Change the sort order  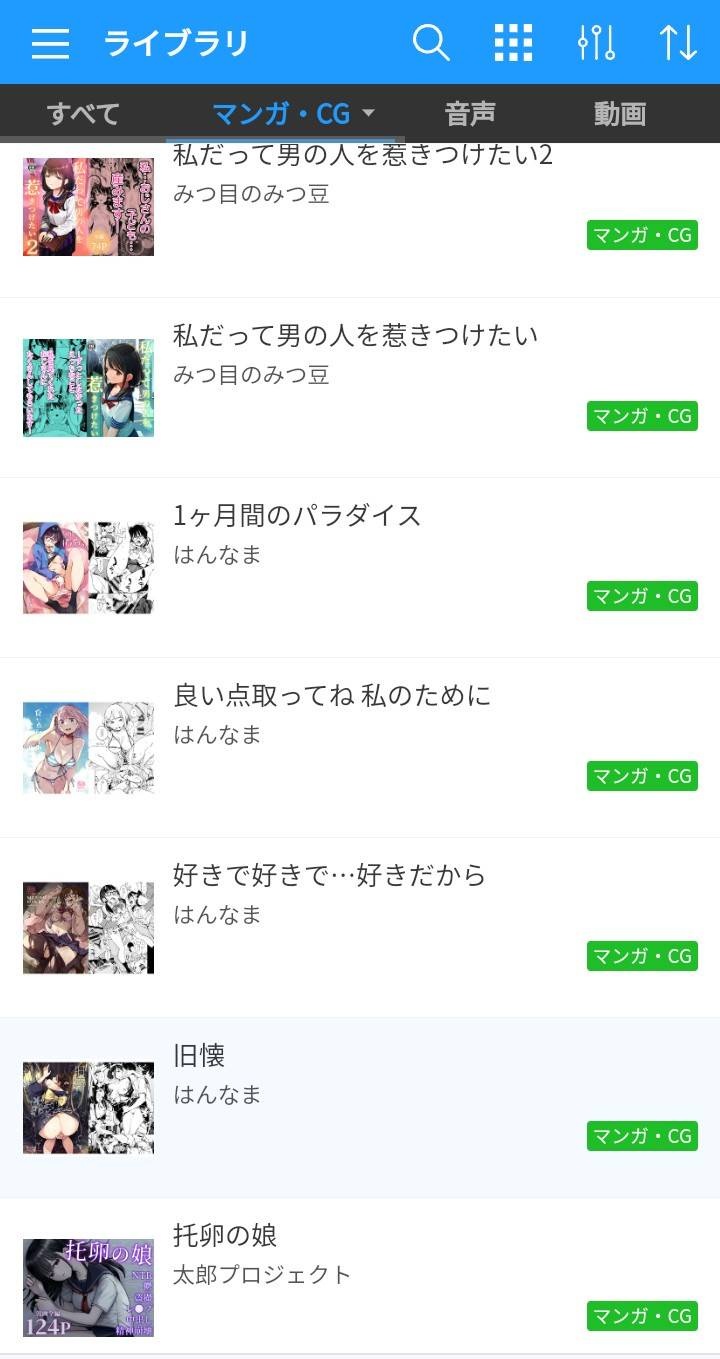click(677, 43)
